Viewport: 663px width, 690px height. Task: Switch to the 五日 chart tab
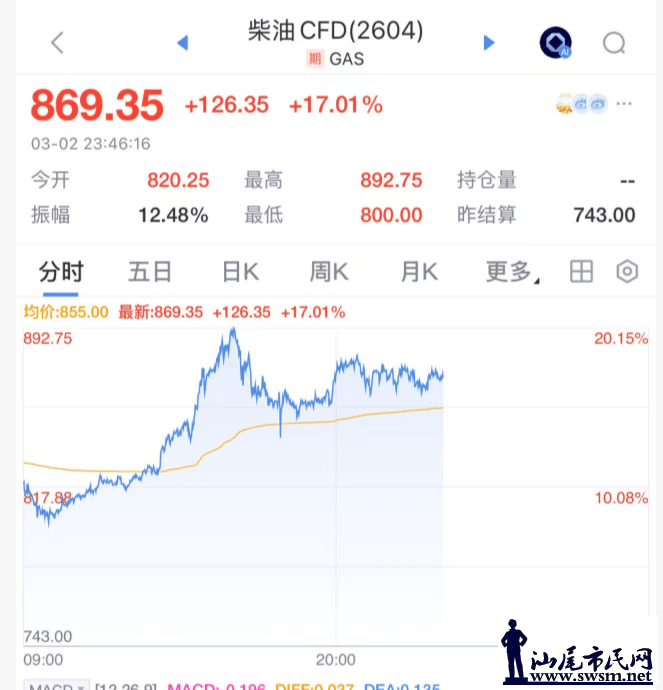[150, 271]
